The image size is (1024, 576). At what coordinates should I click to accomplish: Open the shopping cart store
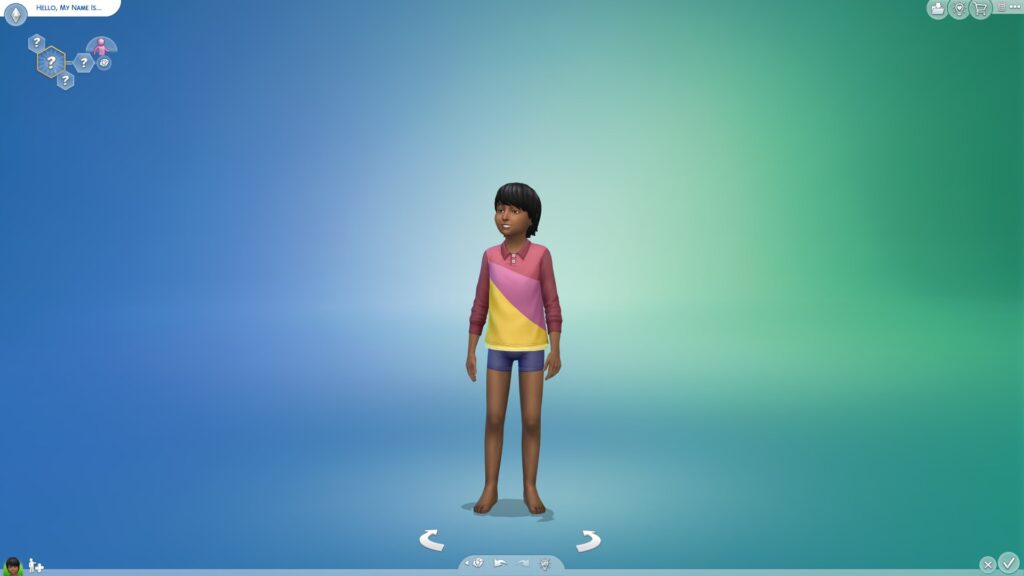(980, 8)
